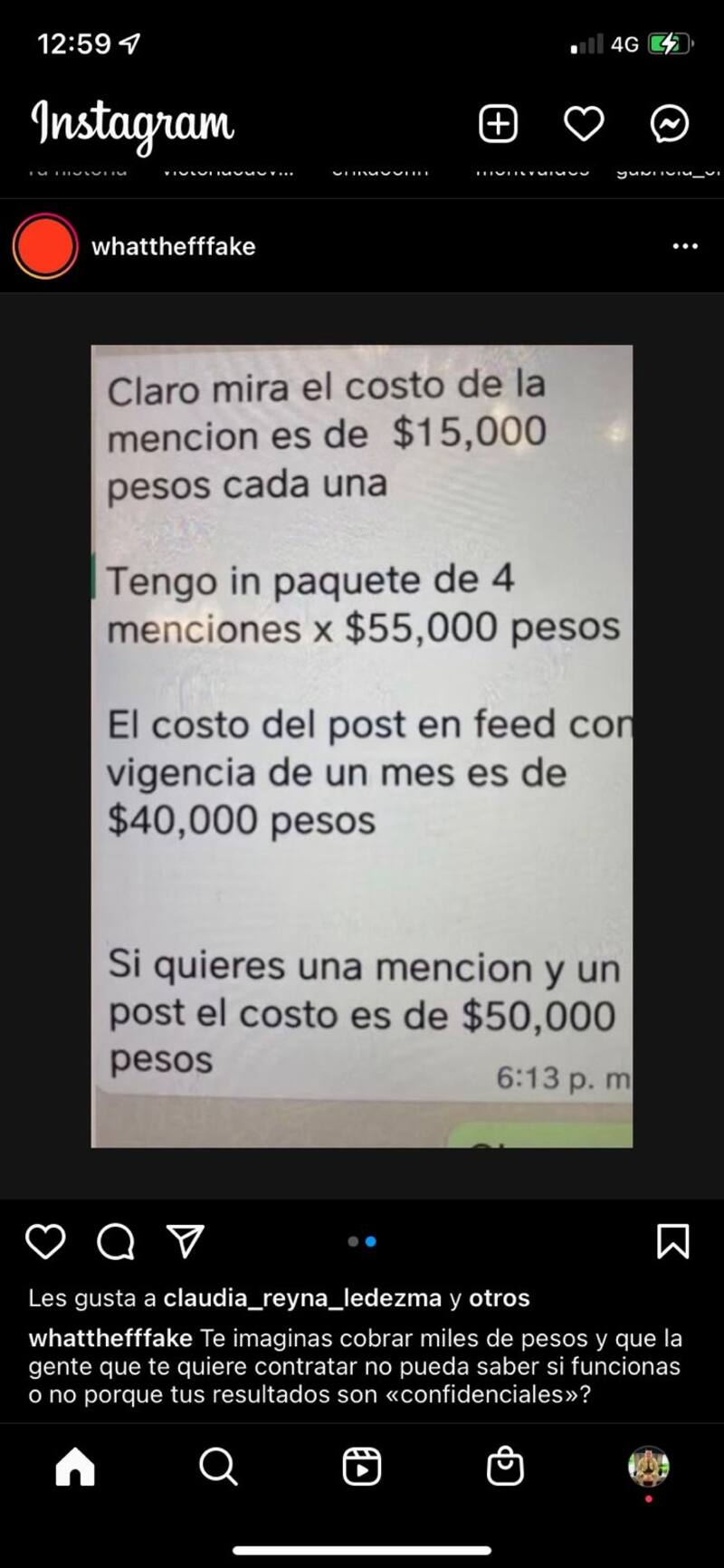Open the activity heart in header
The width and height of the screenshot is (724, 1568).
pyautogui.click(x=584, y=124)
